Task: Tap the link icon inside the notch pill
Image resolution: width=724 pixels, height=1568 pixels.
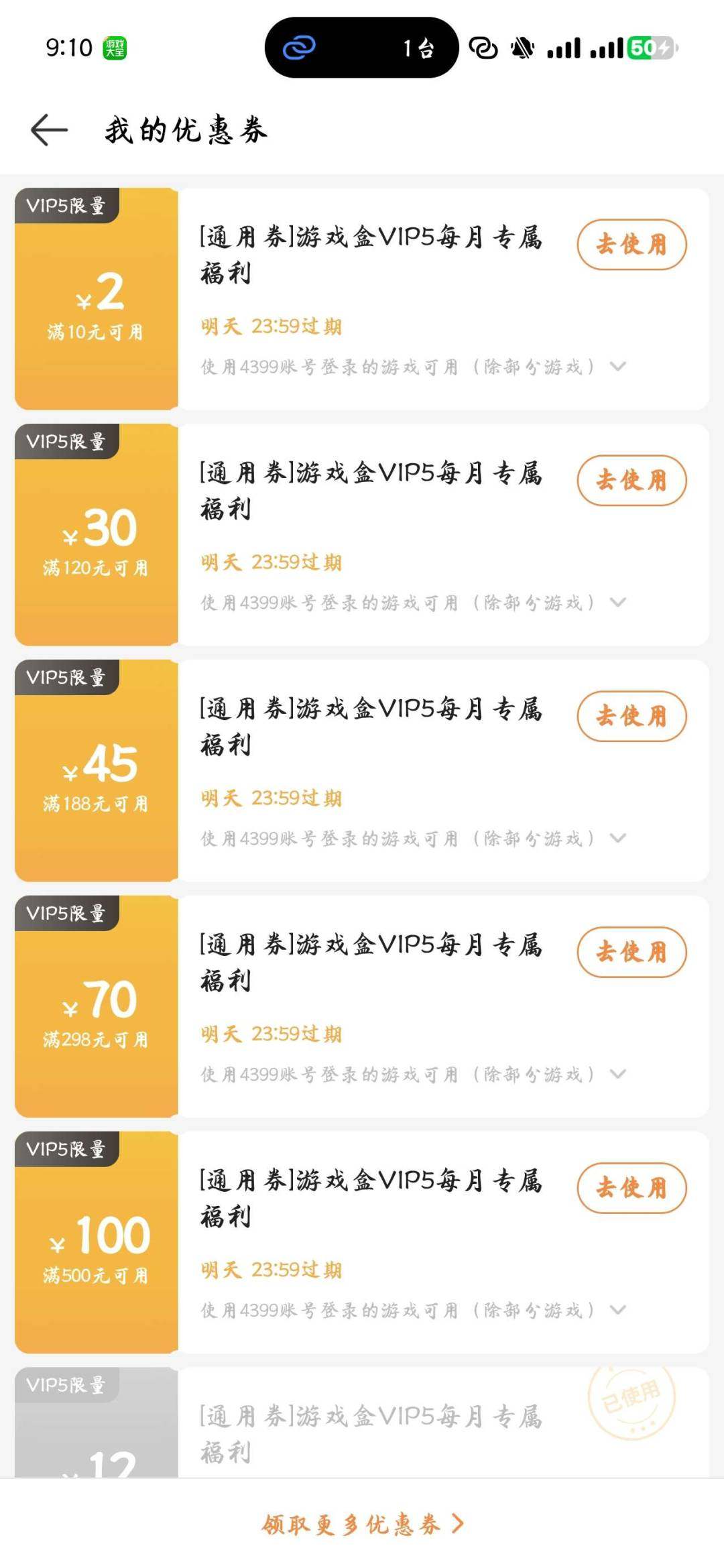Action: [x=301, y=48]
